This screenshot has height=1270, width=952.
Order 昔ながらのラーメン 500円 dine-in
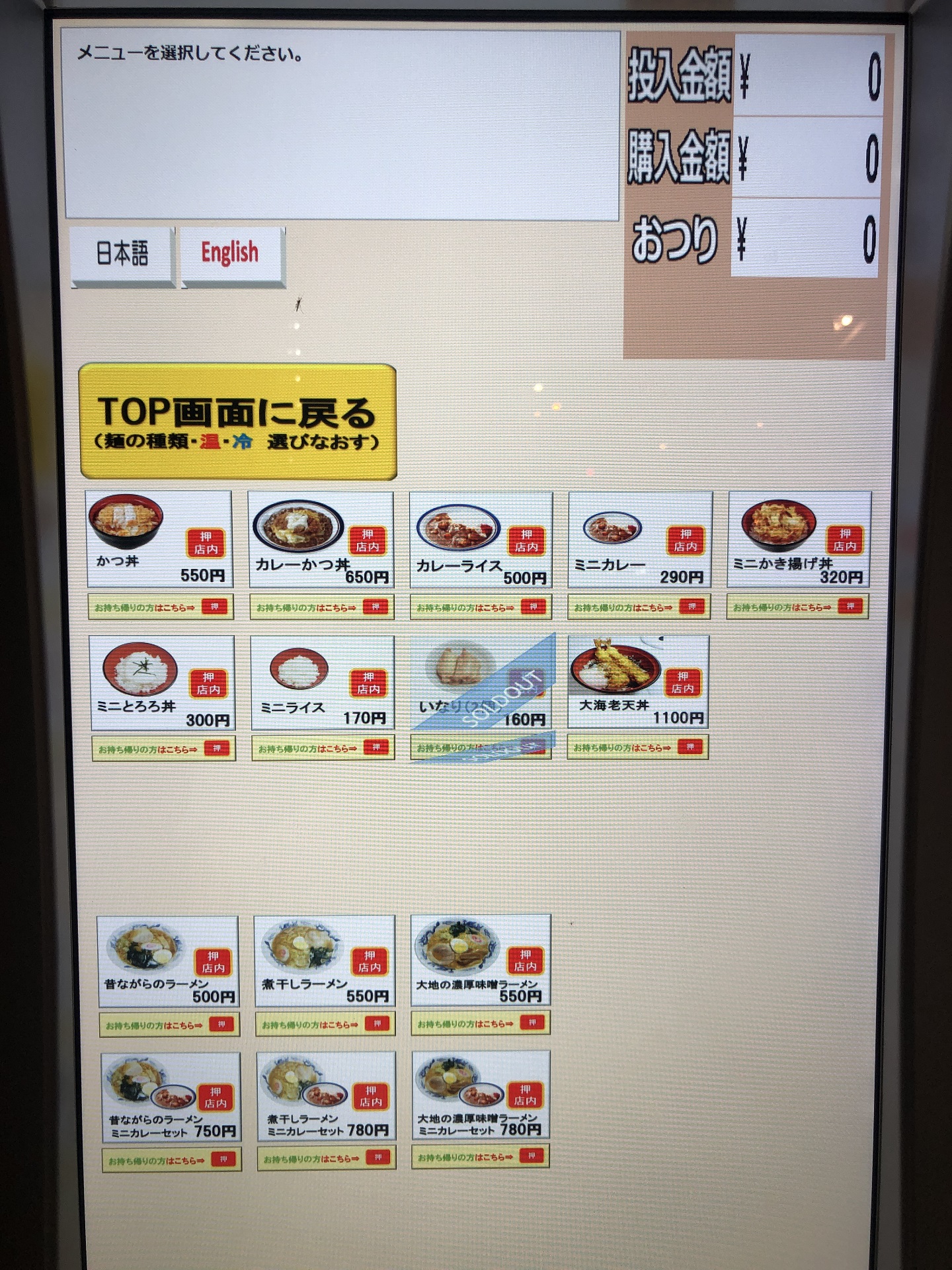click(168, 961)
